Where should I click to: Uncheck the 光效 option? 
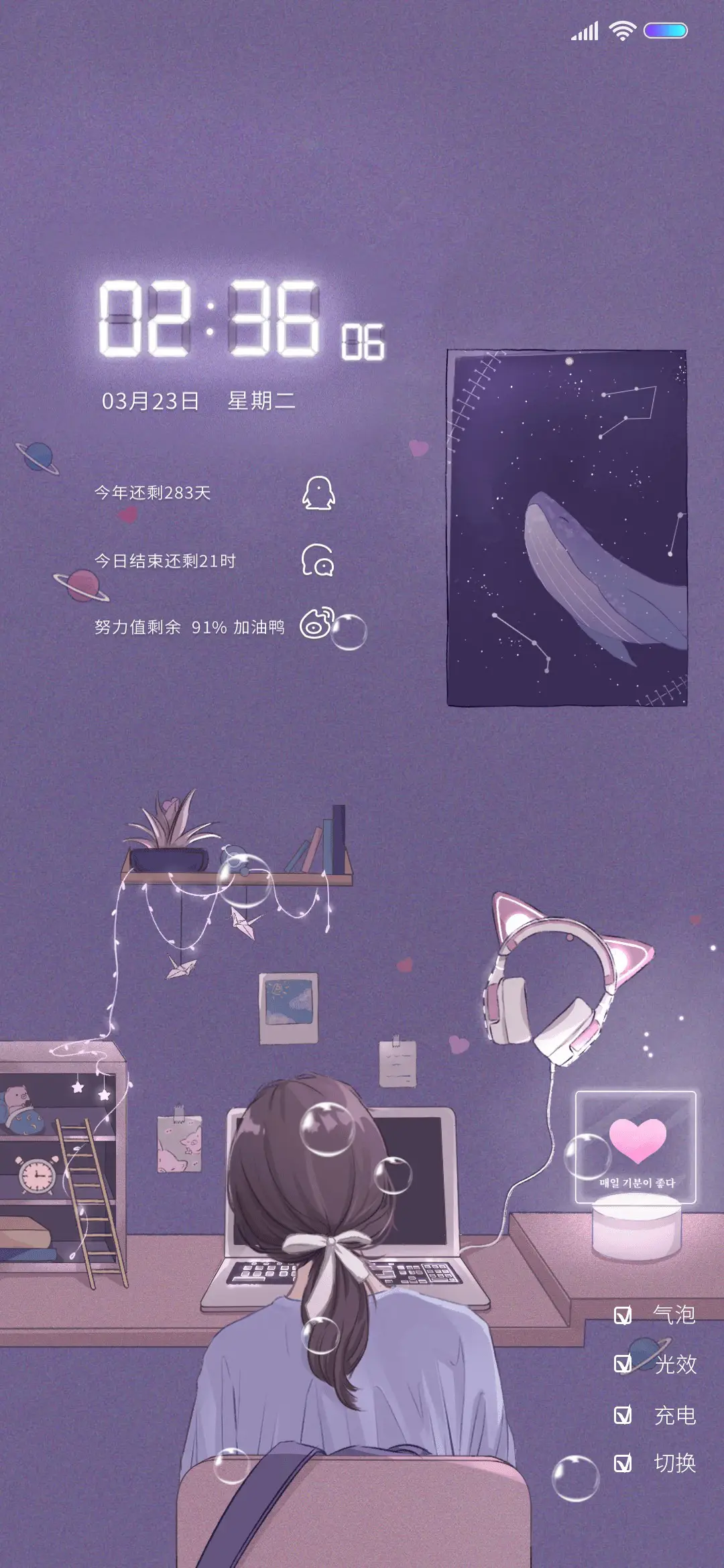(623, 1364)
